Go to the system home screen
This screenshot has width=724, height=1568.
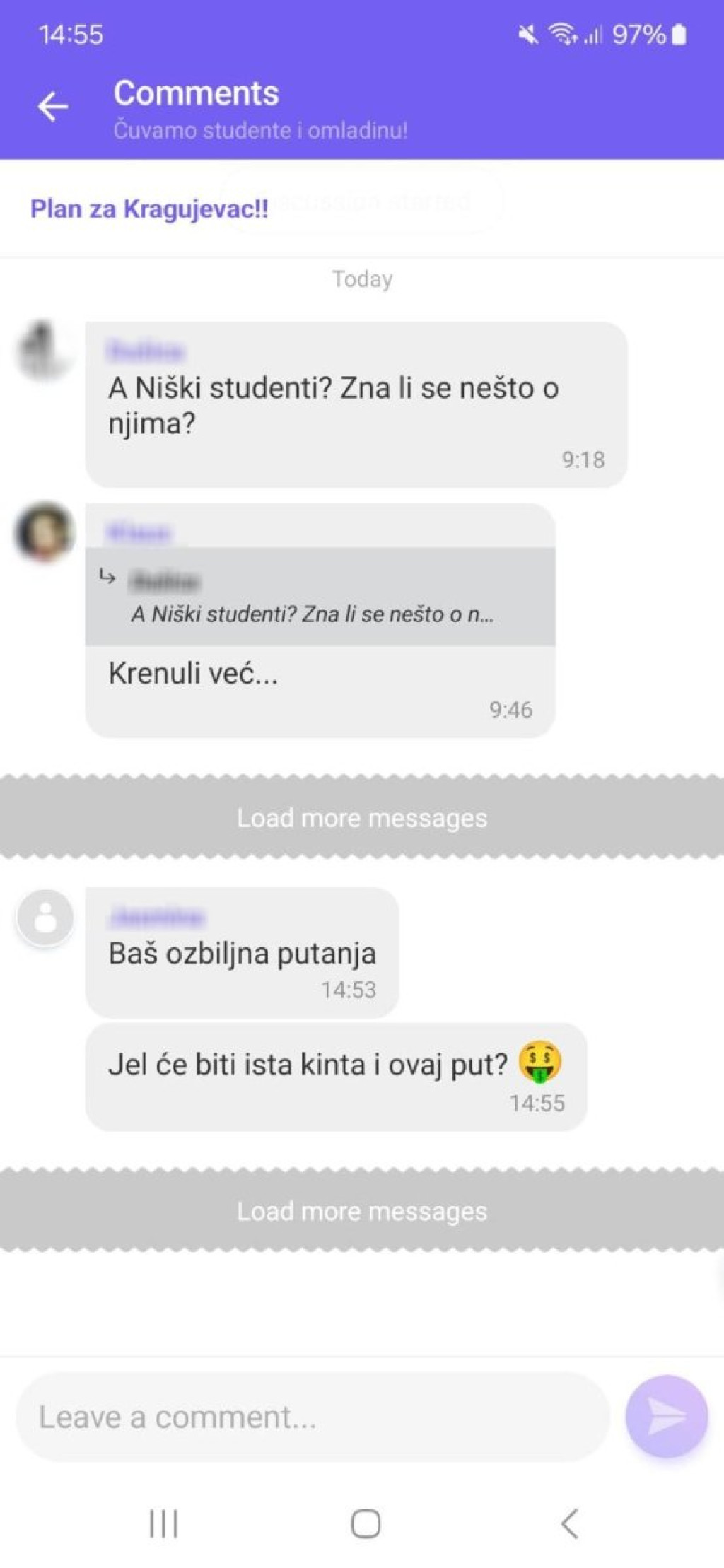pyautogui.click(x=366, y=1523)
